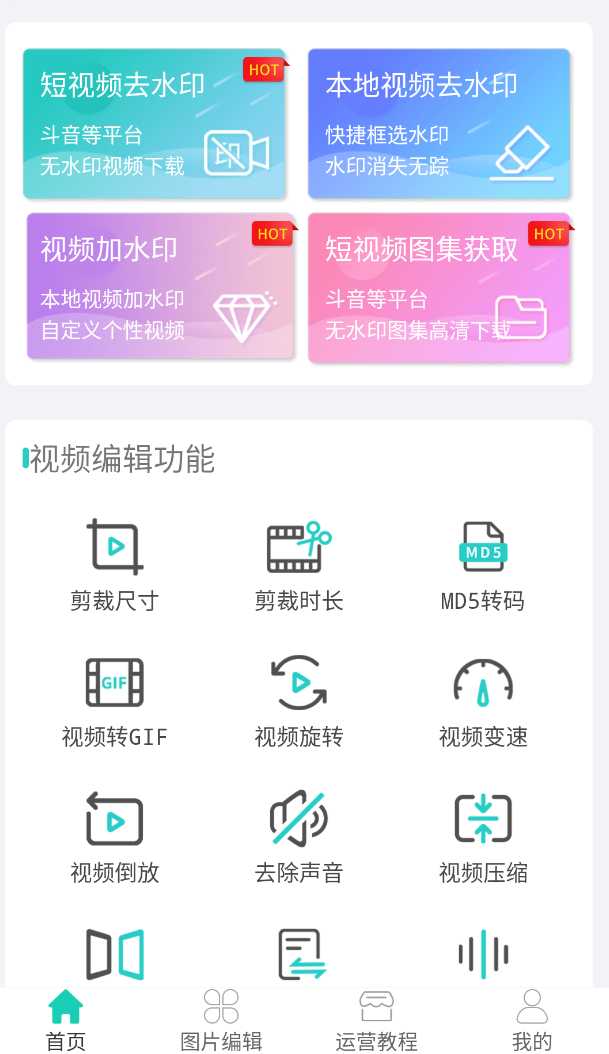This screenshot has width=609, height=1054.
Task: Tap the 视频倒放 tool
Action: click(115, 837)
